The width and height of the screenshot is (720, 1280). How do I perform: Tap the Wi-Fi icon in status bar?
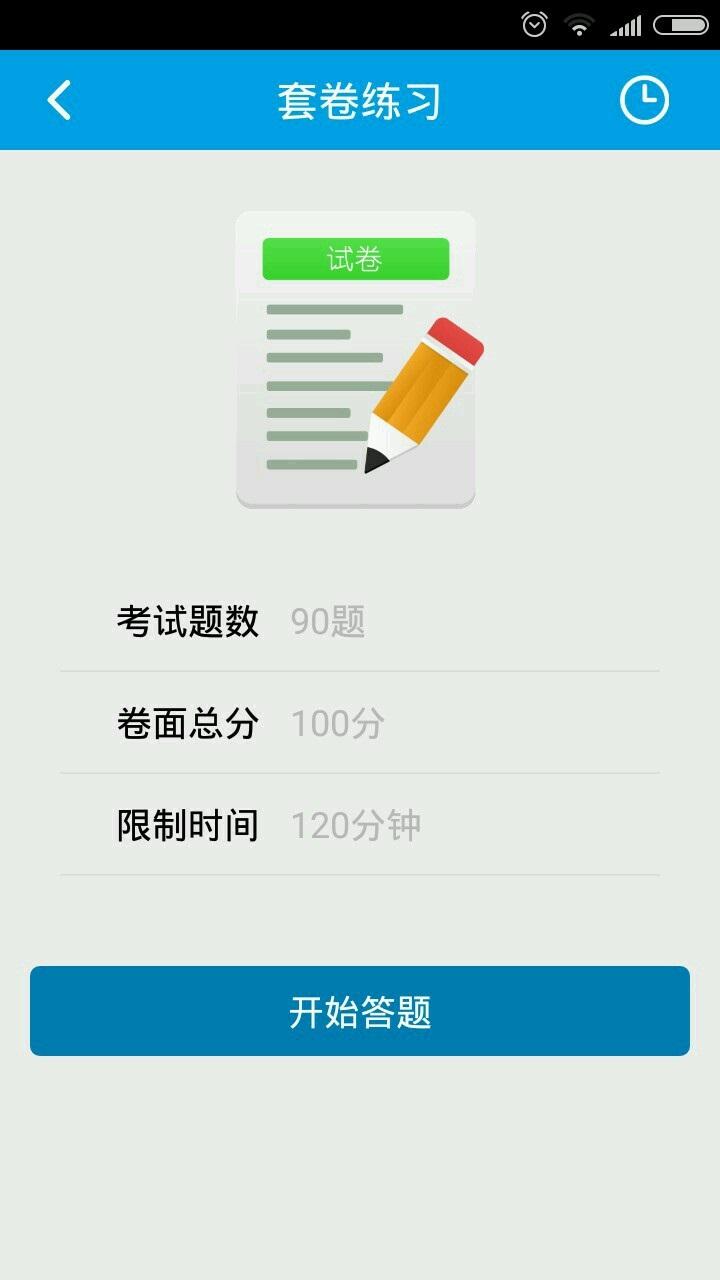(579, 24)
